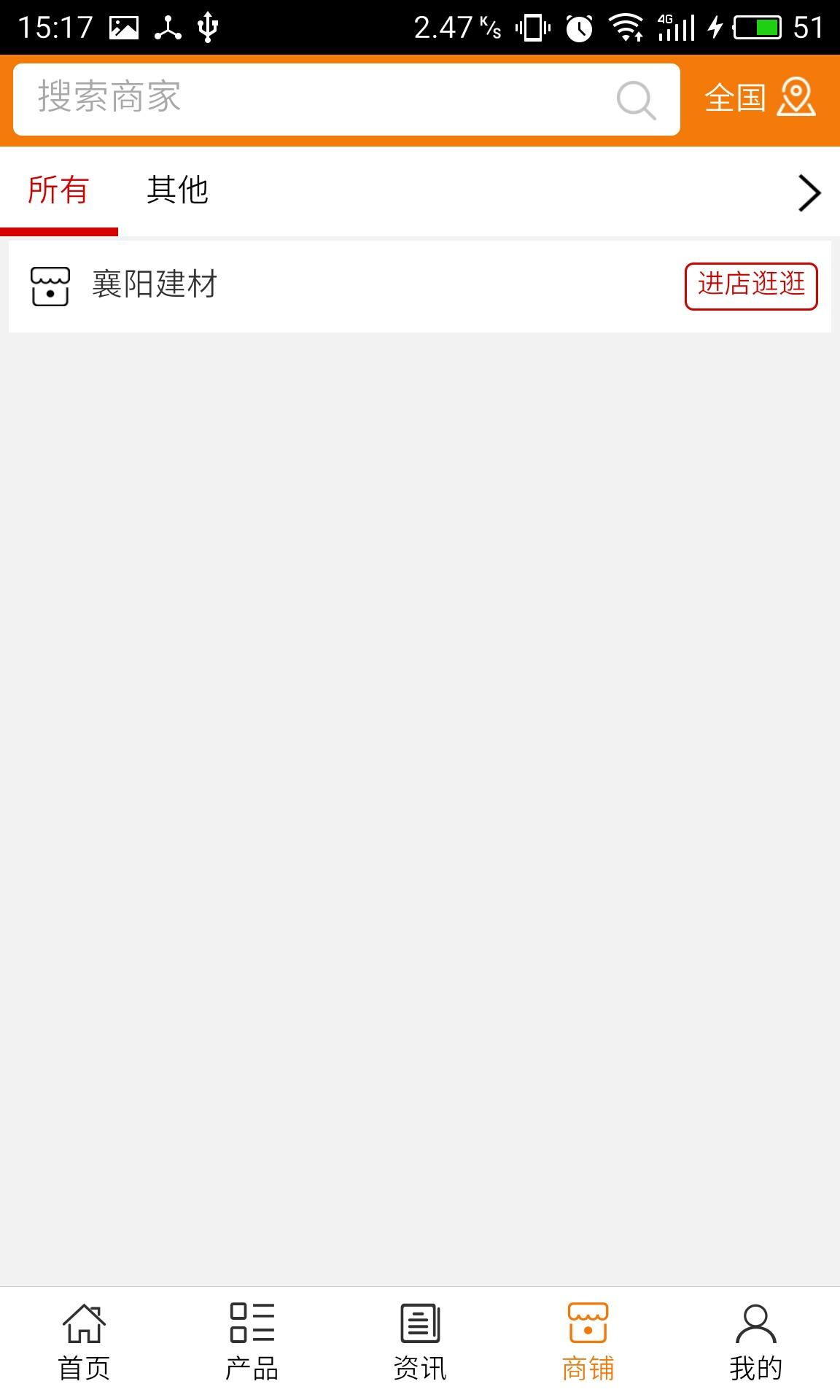Switch to the 其他 category tab

point(177,191)
